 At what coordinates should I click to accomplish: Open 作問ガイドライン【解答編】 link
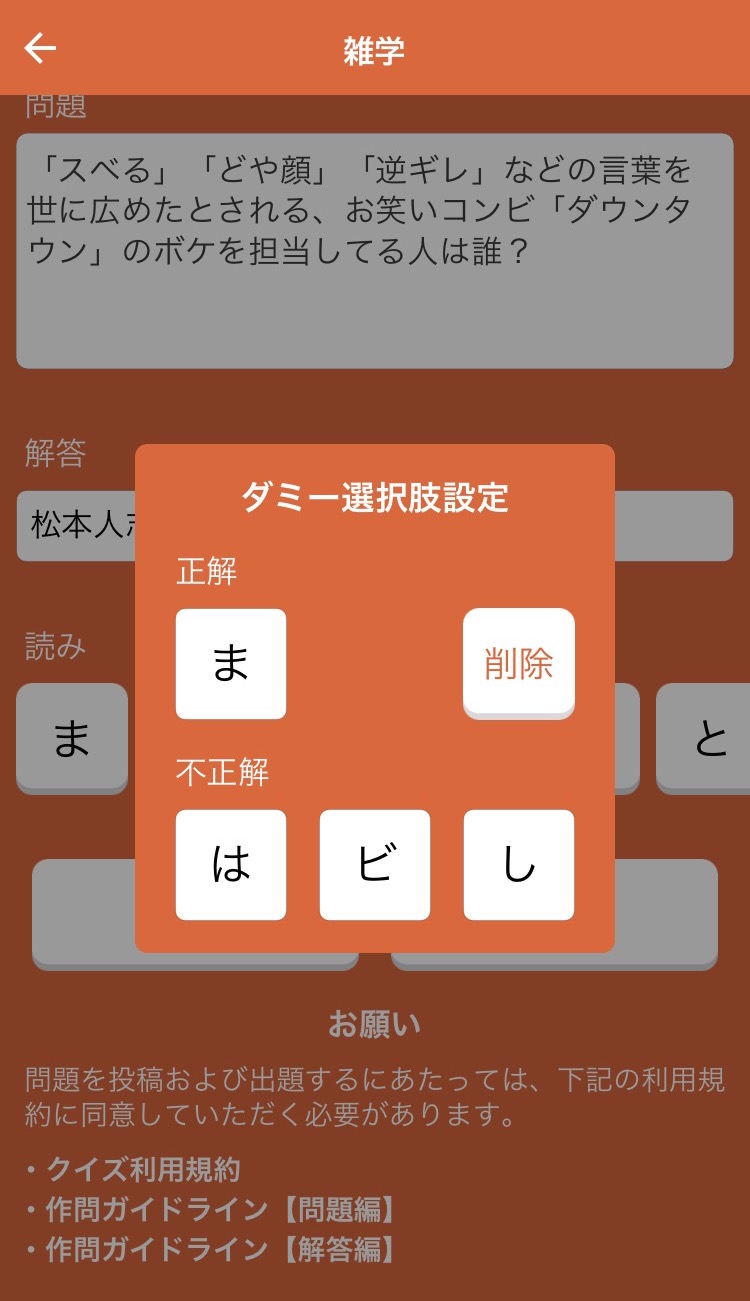(x=222, y=1249)
